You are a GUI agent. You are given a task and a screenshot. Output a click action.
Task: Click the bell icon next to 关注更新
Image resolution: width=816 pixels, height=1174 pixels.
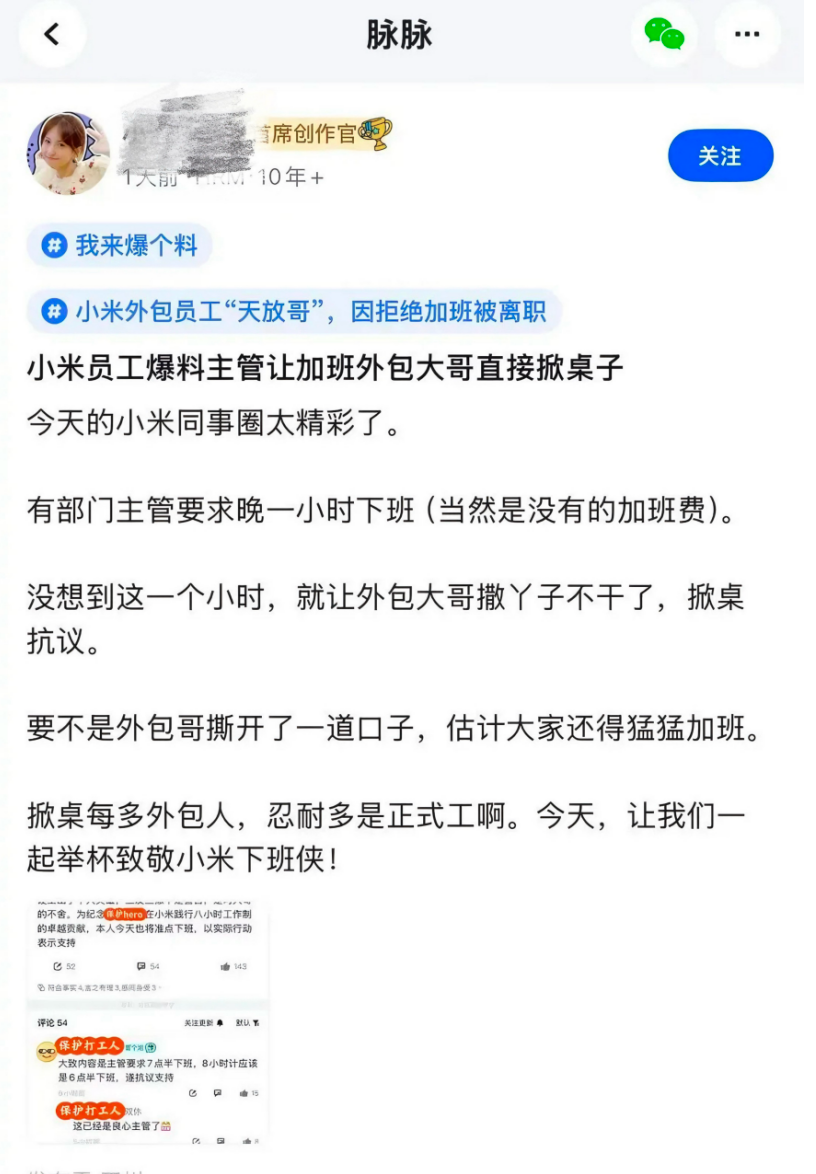click(221, 1023)
